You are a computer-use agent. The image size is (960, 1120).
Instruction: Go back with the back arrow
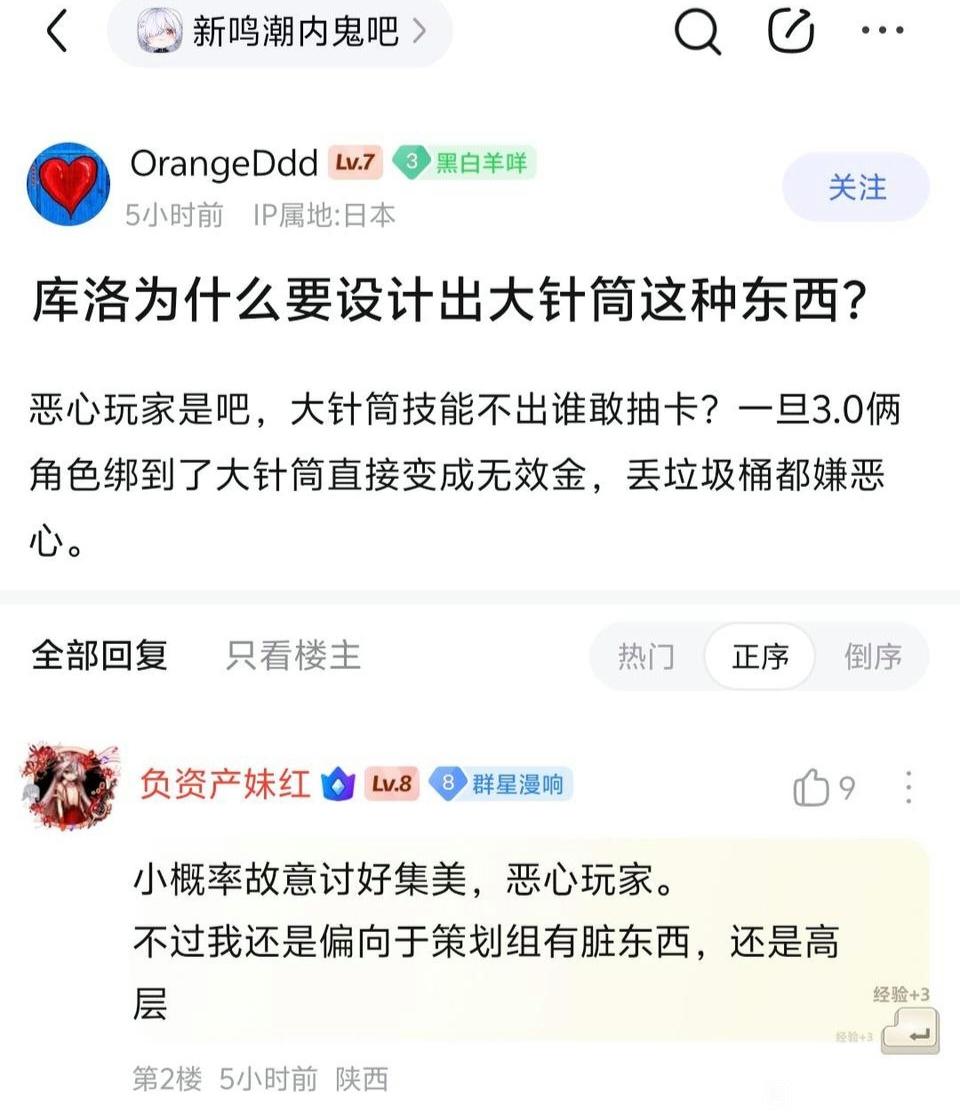(57, 32)
